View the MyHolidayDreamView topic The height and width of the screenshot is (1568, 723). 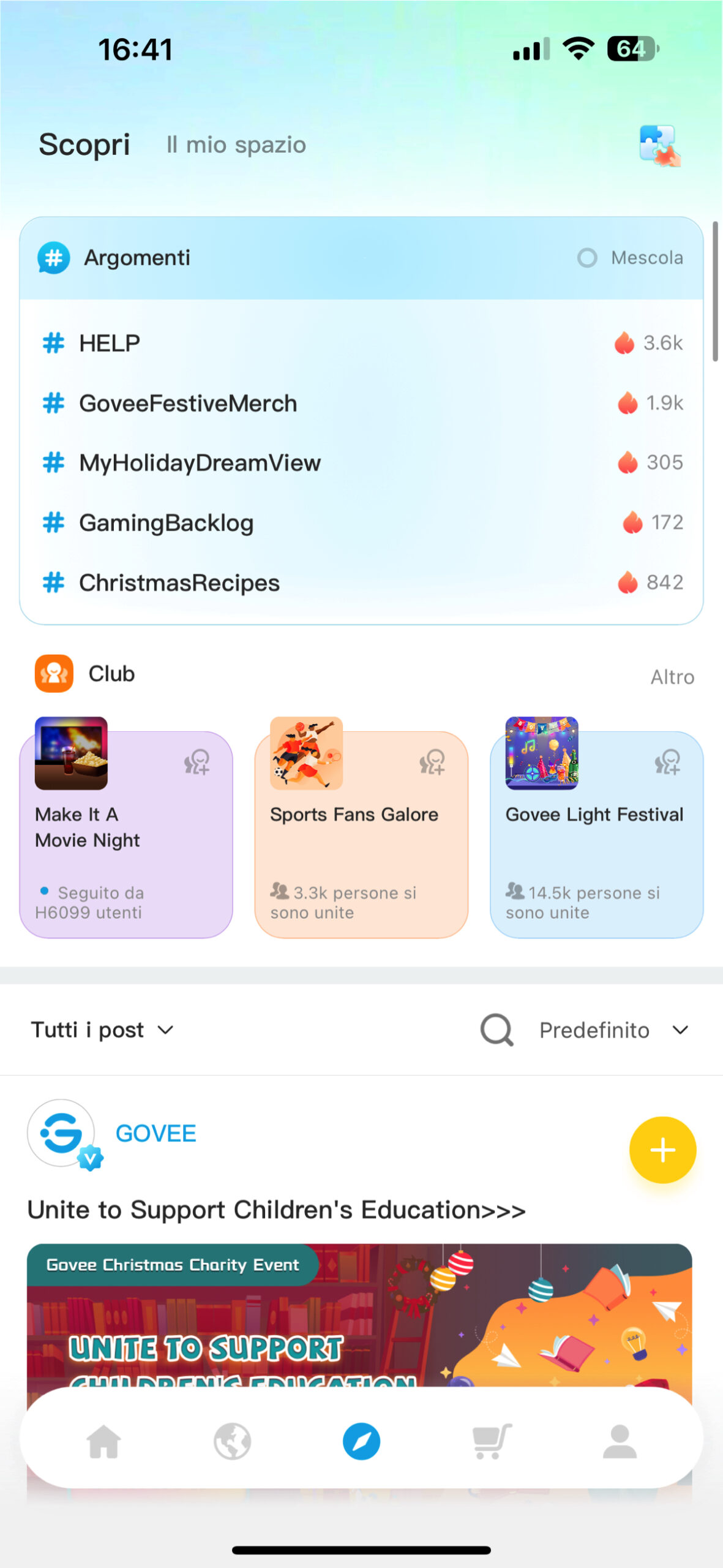(200, 463)
